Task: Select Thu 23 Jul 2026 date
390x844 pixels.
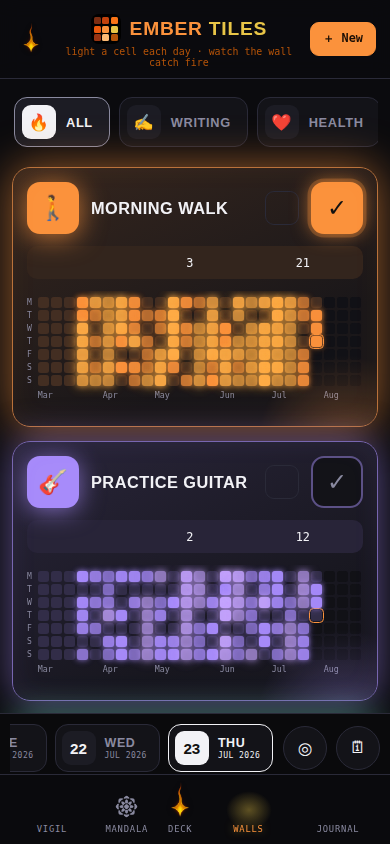Action: point(221,748)
